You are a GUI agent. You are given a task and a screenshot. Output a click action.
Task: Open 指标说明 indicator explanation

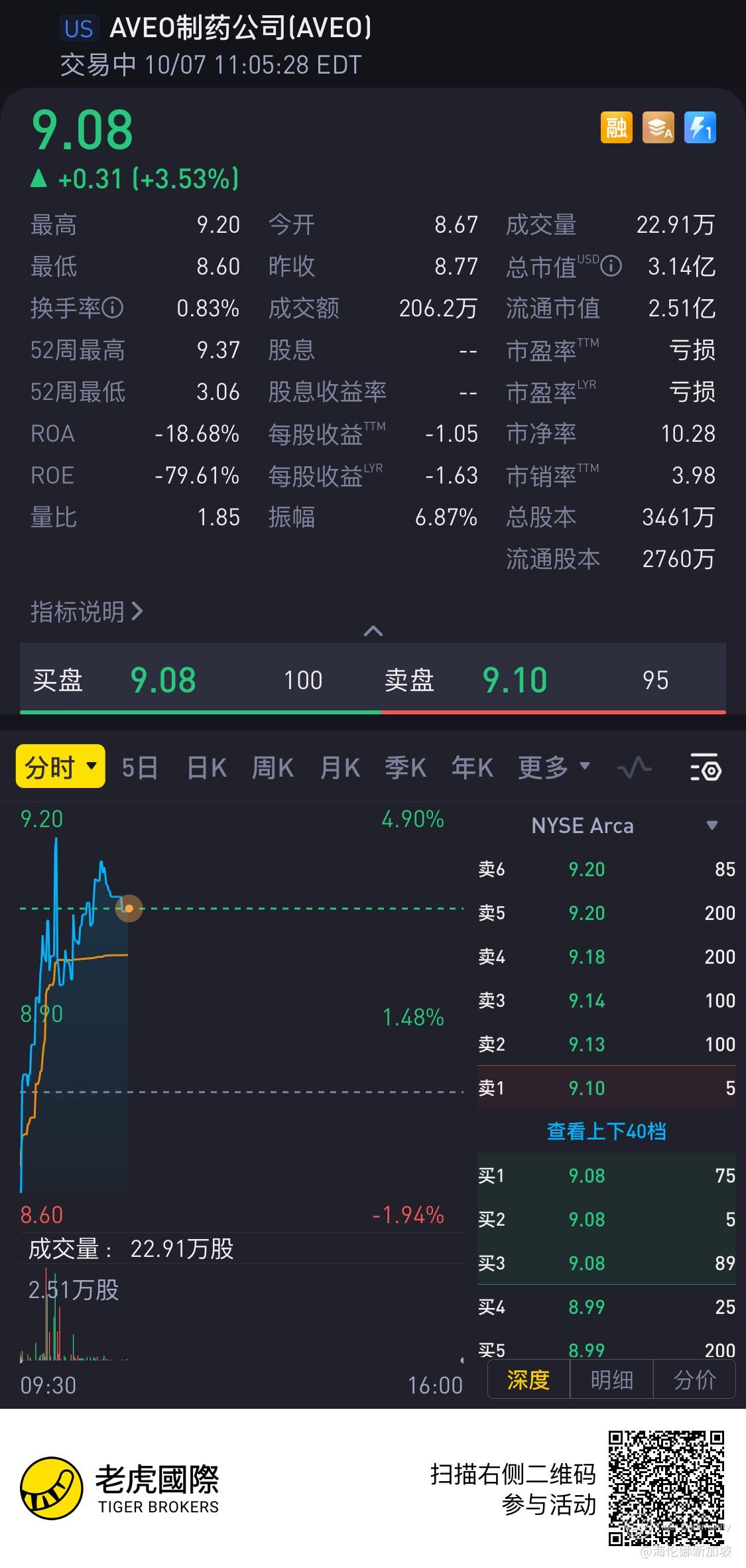tap(86, 612)
